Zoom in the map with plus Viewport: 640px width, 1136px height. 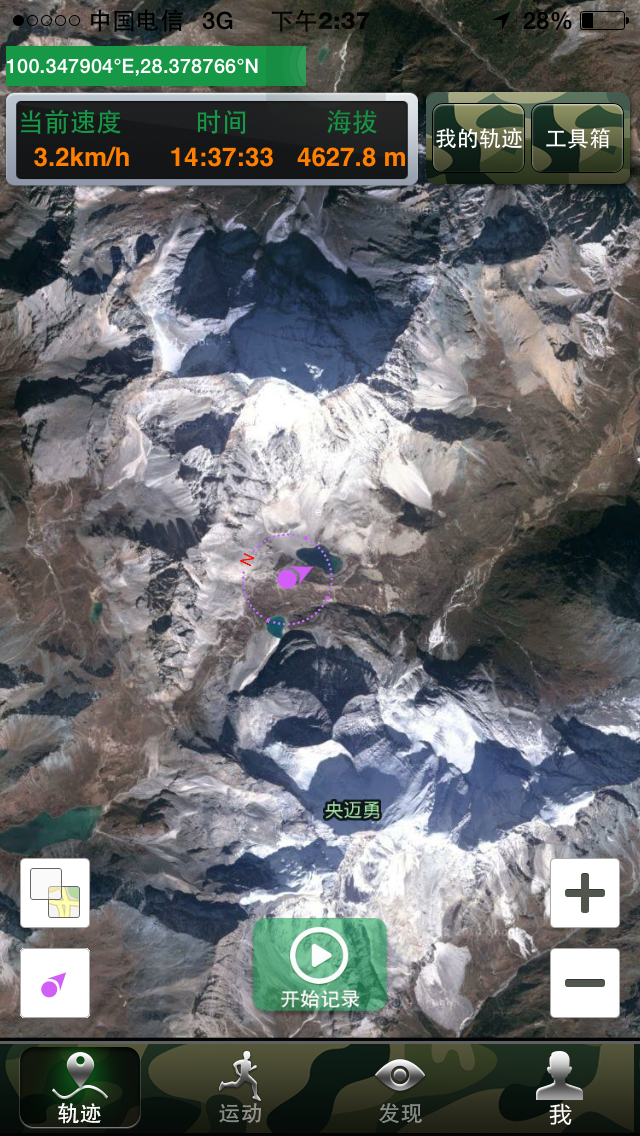585,893
